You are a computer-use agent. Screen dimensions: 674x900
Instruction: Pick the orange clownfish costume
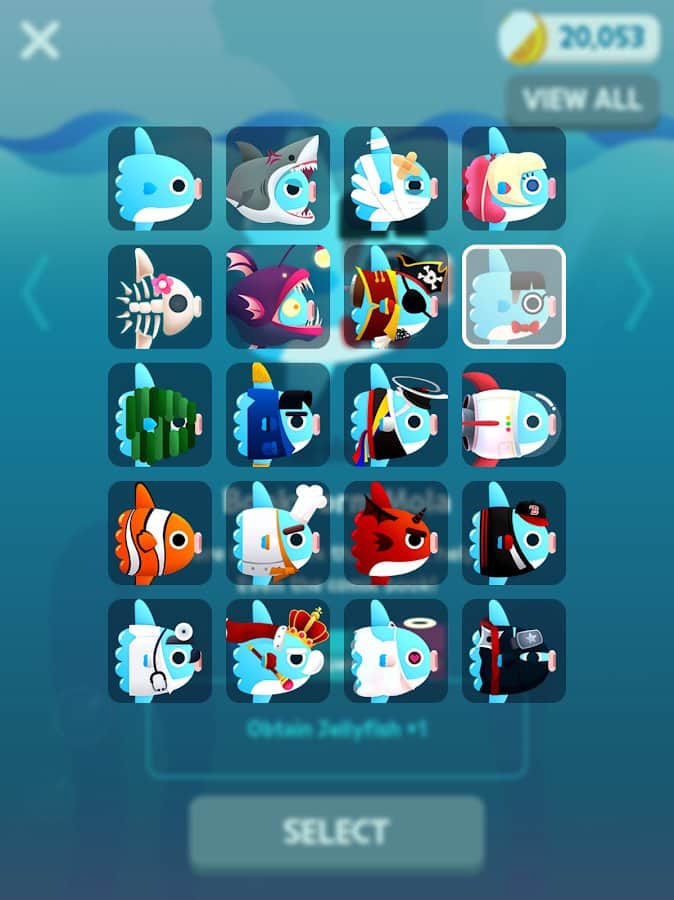tap(160, 532)
